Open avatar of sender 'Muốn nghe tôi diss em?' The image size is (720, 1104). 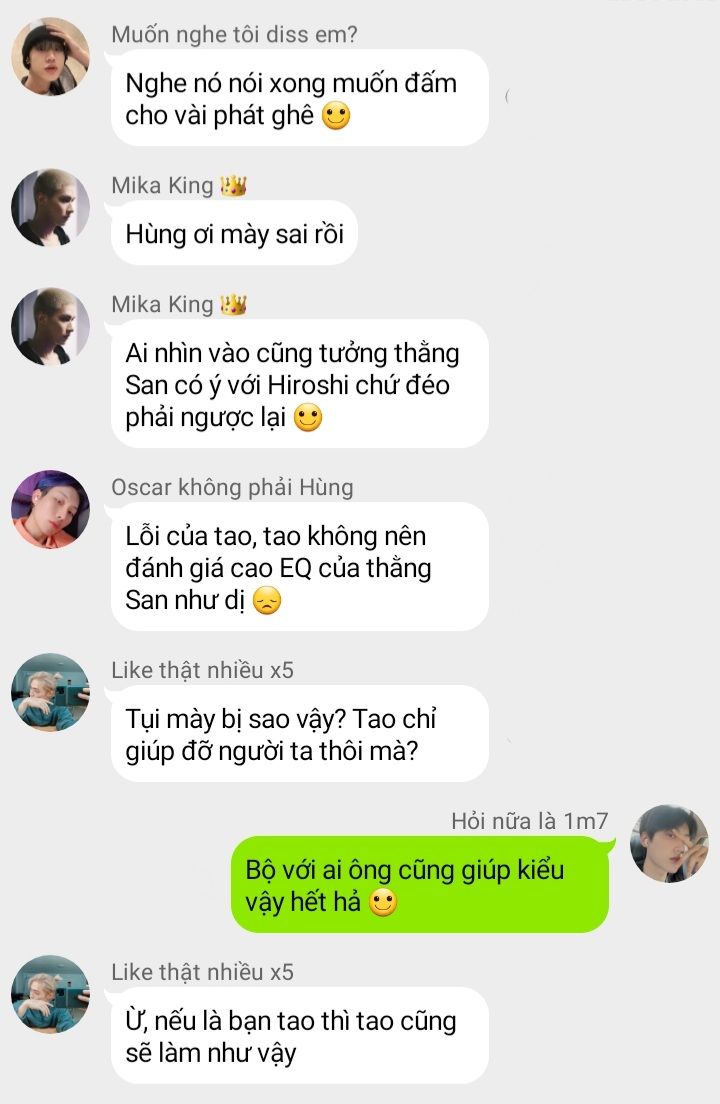click(50, 57)
